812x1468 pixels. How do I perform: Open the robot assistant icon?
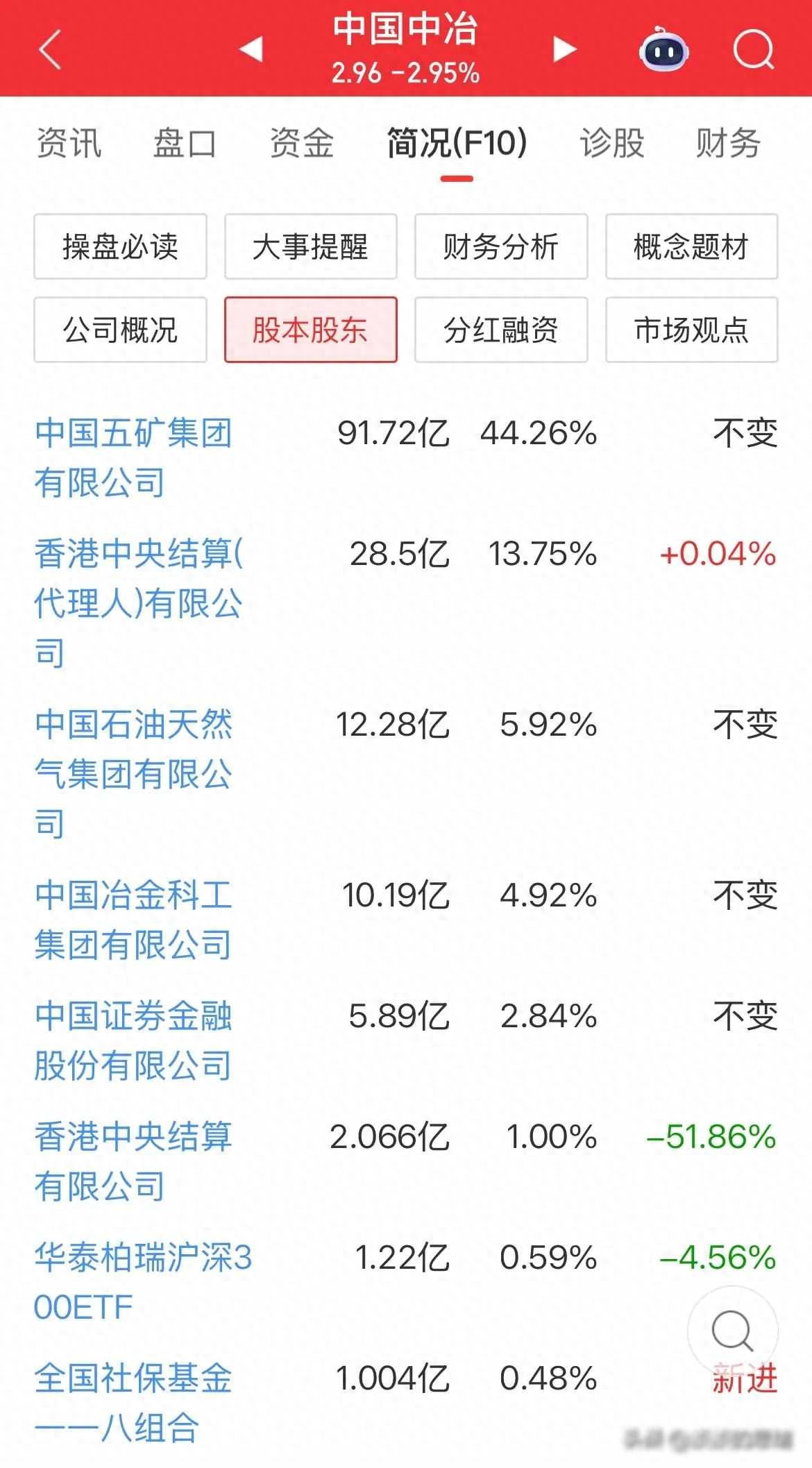[663, 50]
